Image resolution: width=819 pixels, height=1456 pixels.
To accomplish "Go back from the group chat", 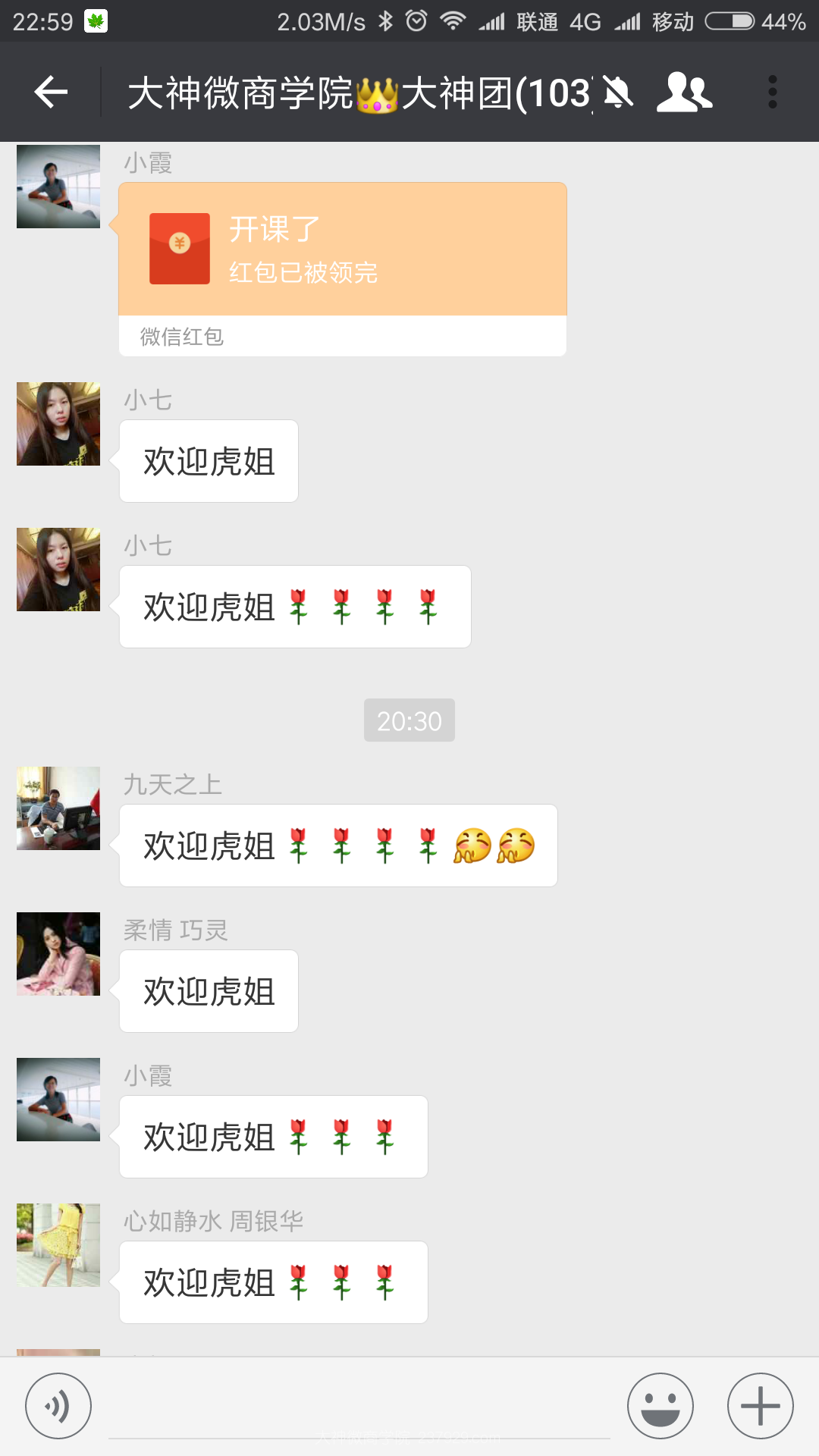I will [51, 93].
